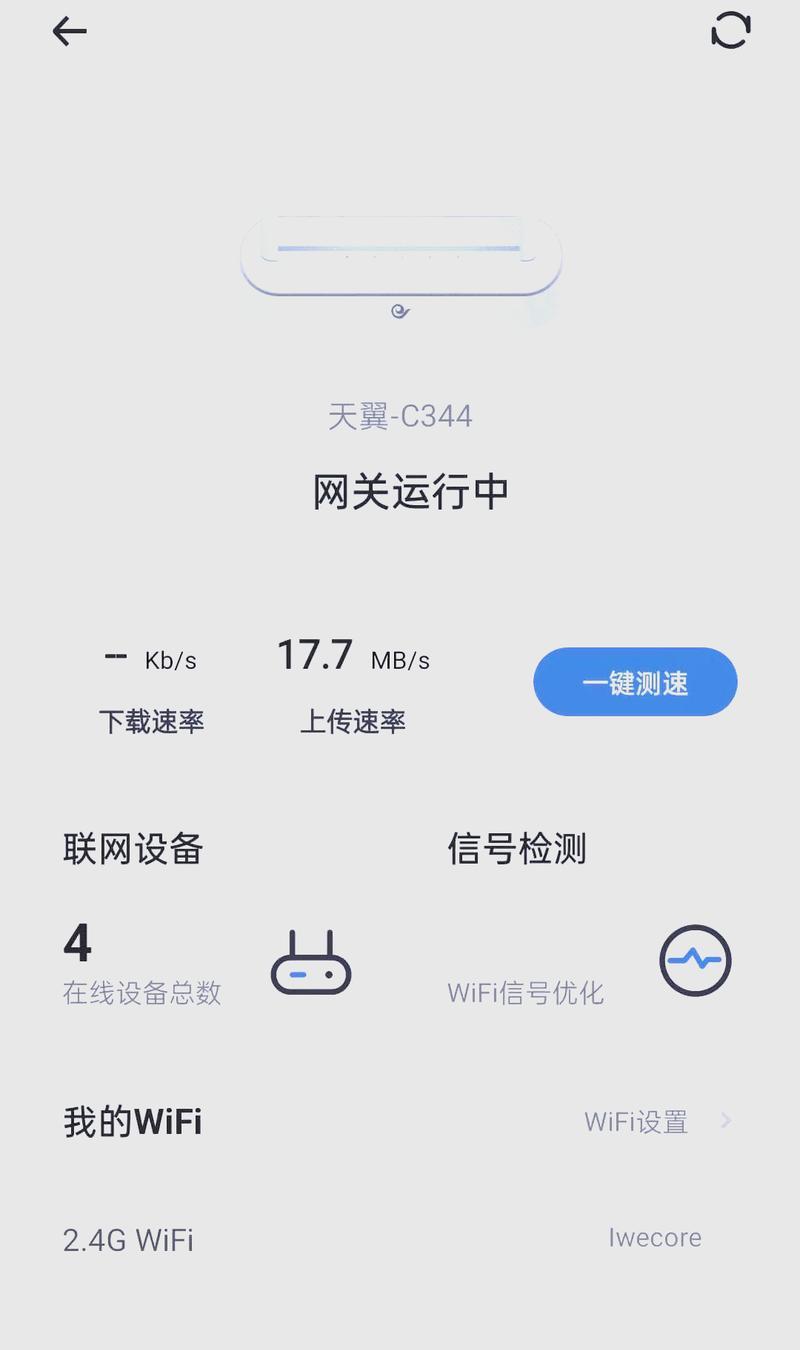Refresh the gateway status
Screen dimensions: 800x1350
click(x=730, y=30)
